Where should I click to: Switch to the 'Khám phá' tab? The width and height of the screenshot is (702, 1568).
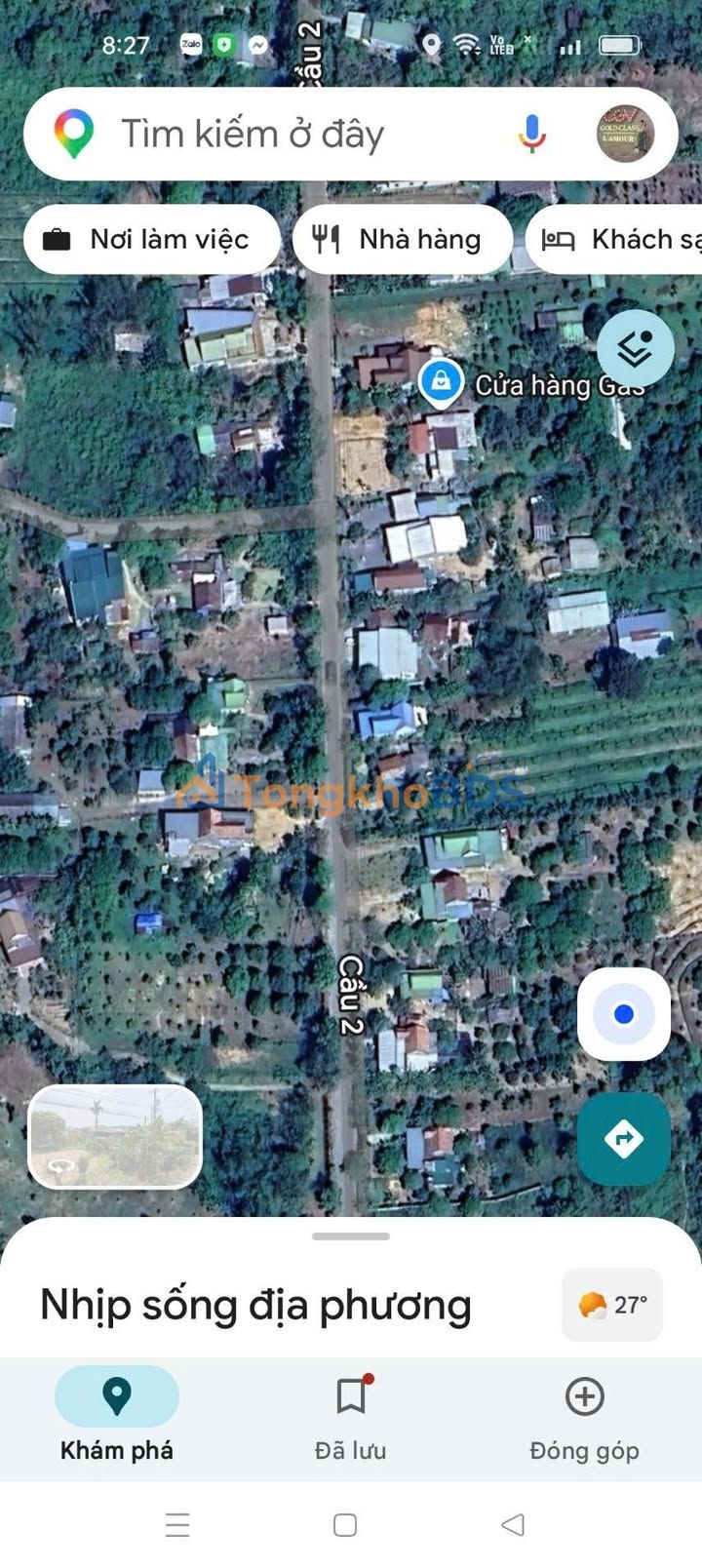tap(117, 1414)
